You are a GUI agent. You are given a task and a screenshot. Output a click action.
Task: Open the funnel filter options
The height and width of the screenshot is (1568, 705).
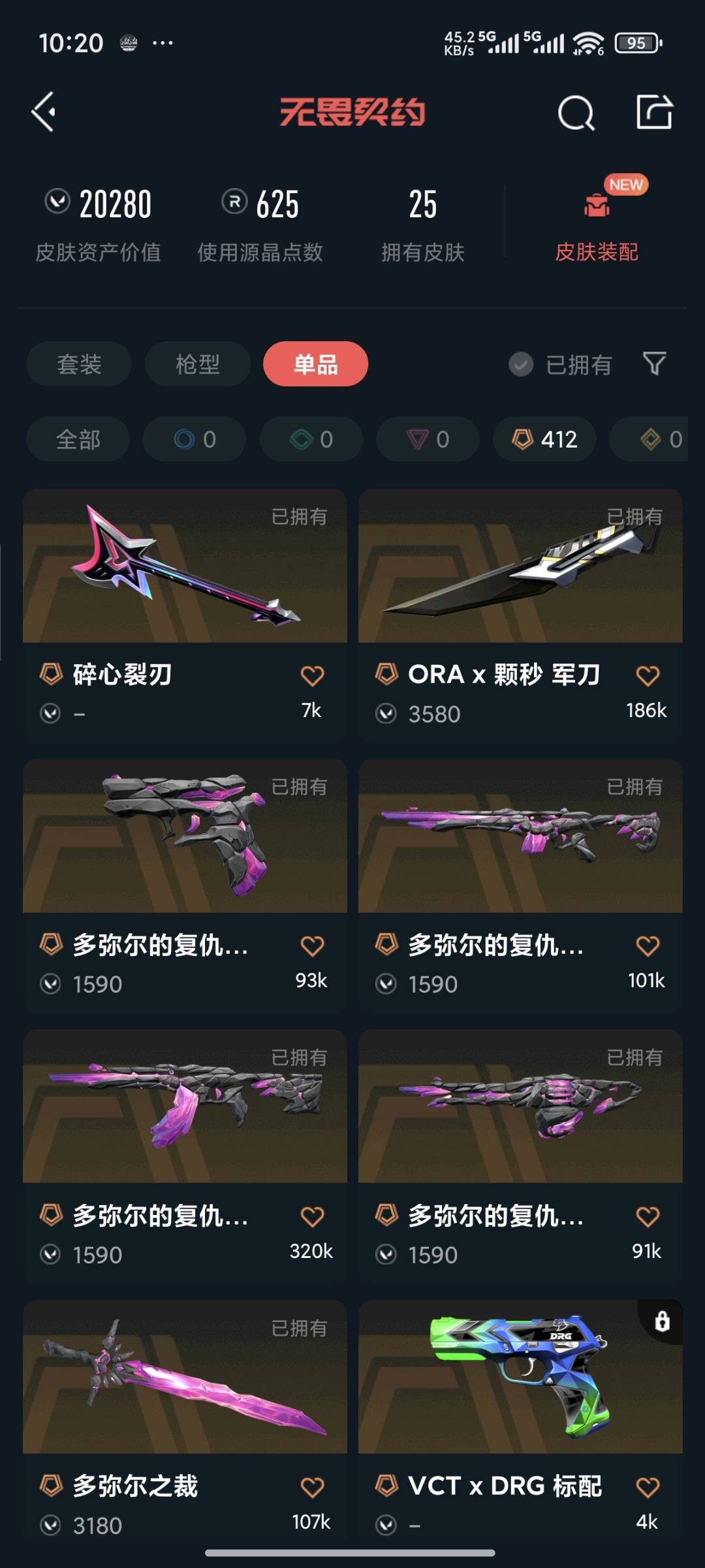pyautogui.click(x=654, y=363)
